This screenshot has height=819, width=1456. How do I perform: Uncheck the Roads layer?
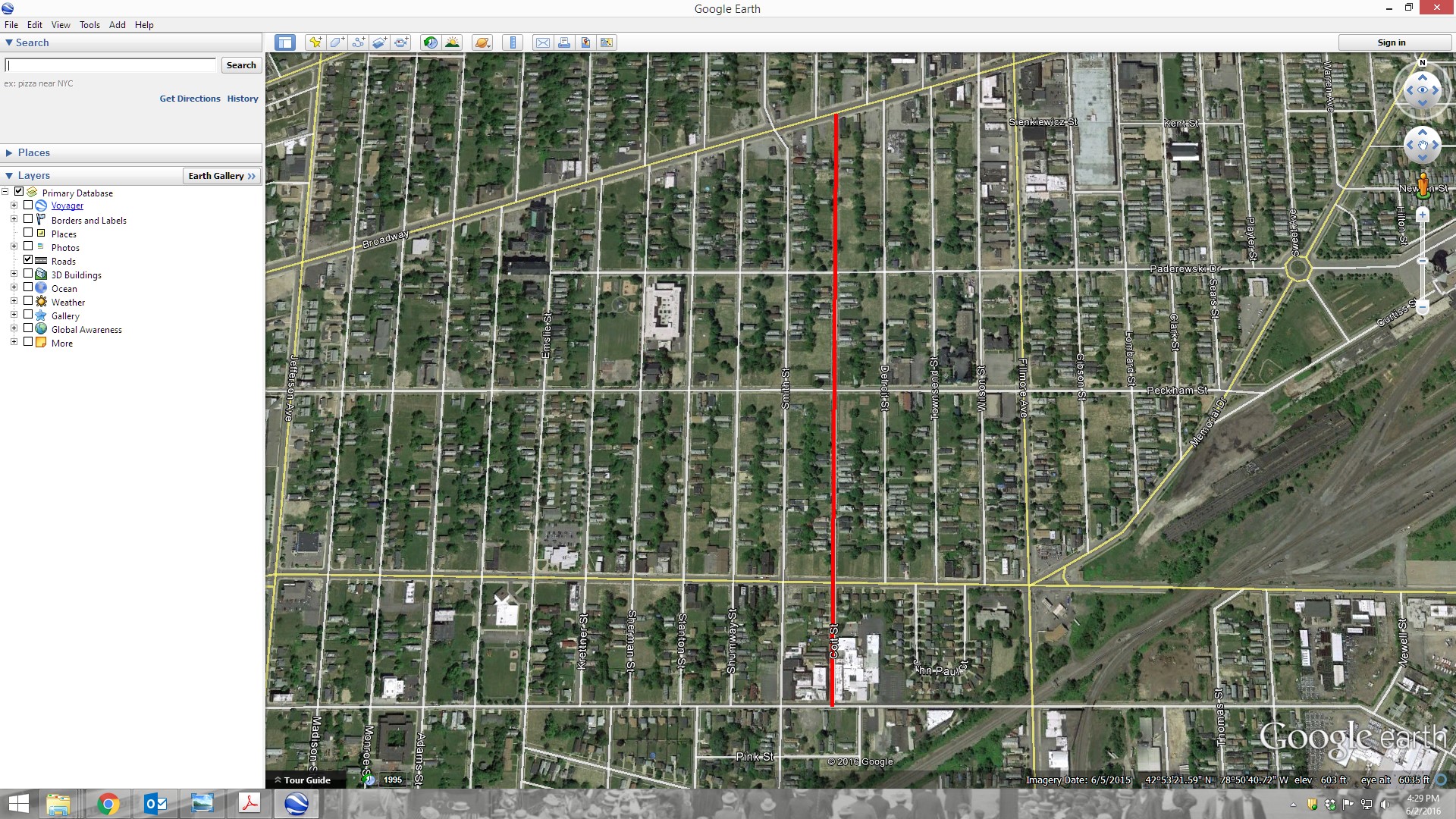click(28, 260)
